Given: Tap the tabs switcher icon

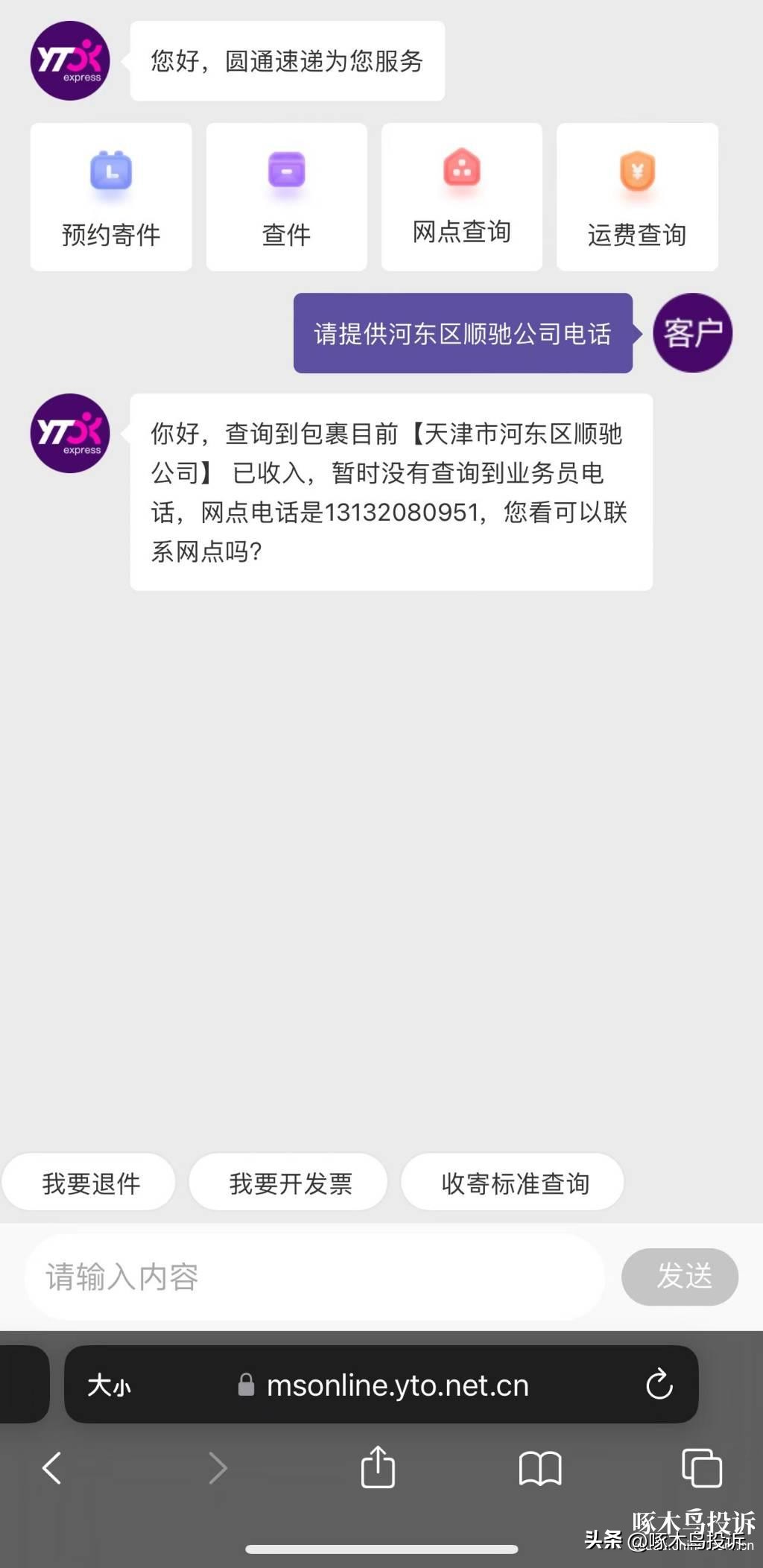Looking at the screenshot, I should 699,1467.
